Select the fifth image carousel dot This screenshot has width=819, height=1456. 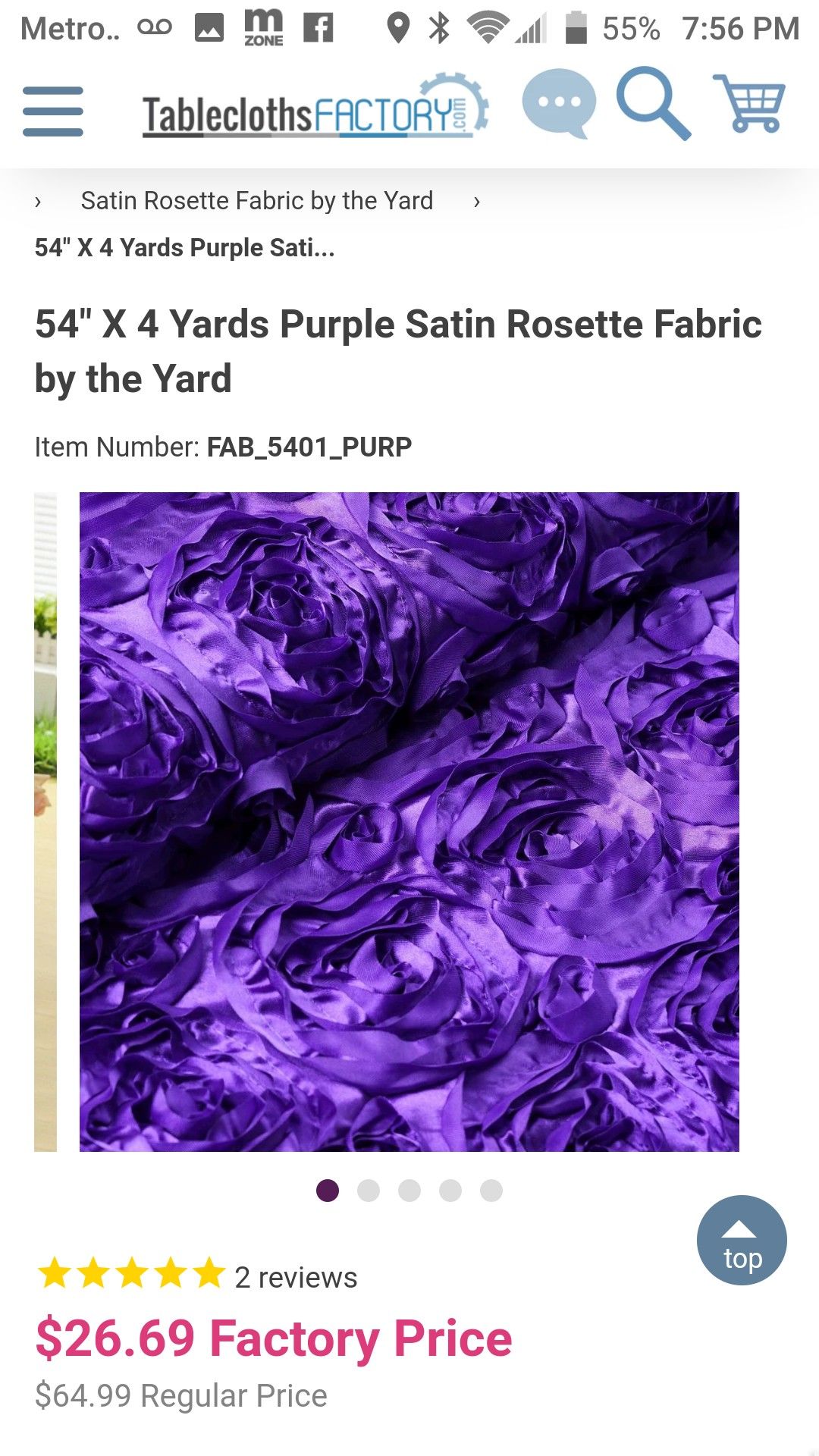[491, 1191]
